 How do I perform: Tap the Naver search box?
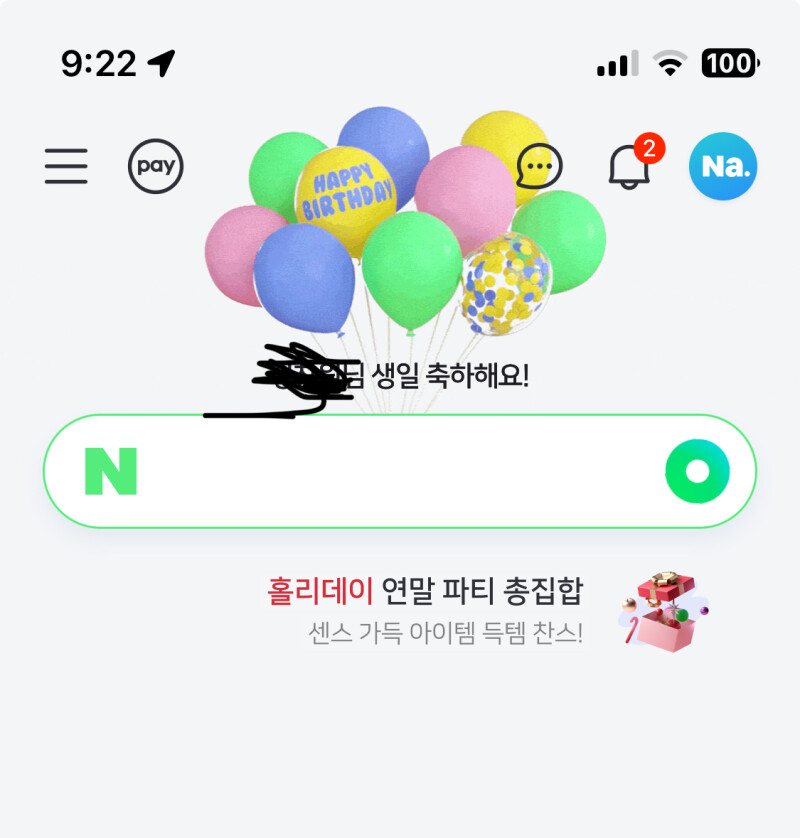pyautogui.click(x=400, y=471)
